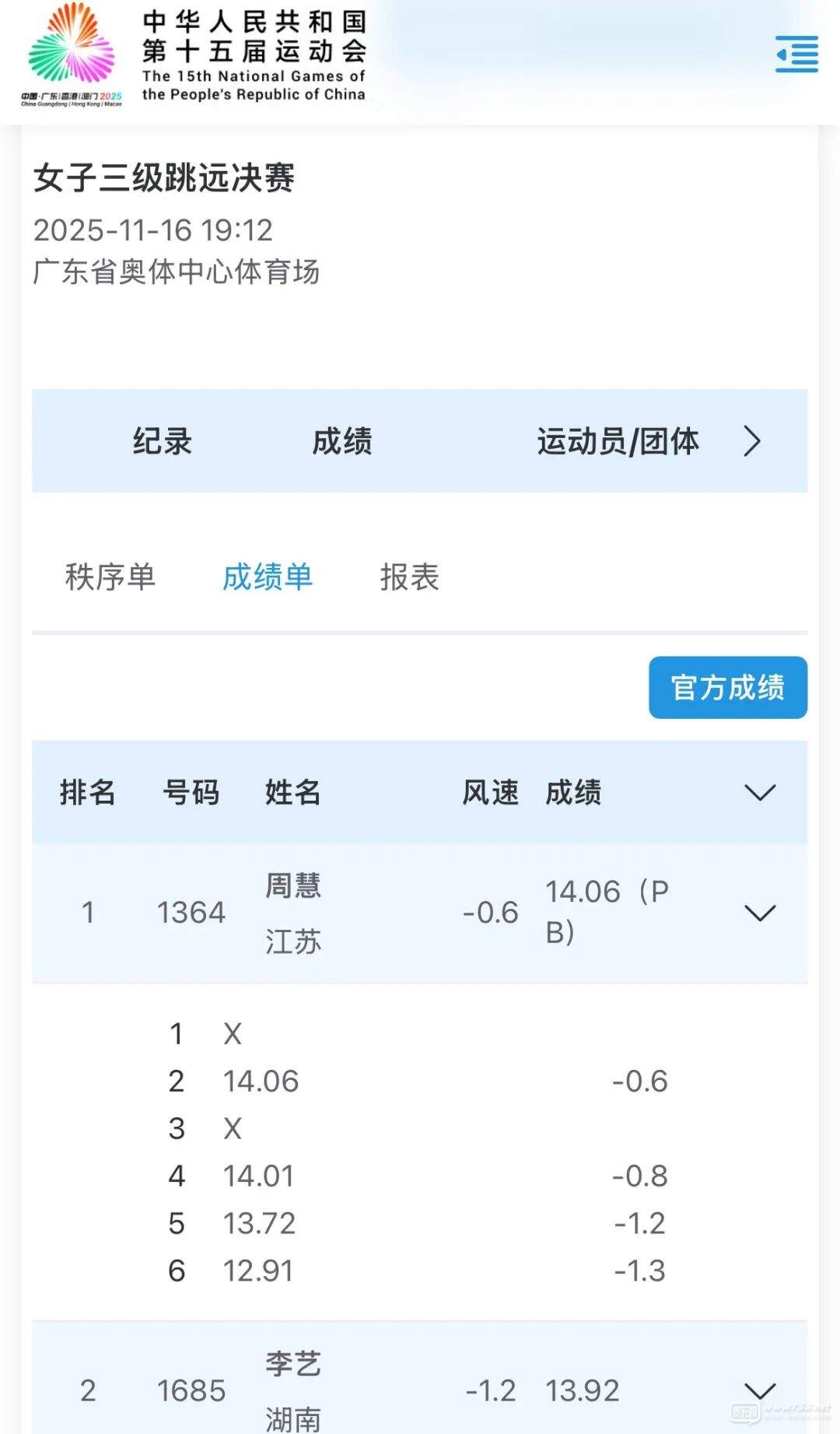This screenshot has height=1434, width=840.
Task: Tap the right arrow next to 运动员/团体
Action: coord(751,441)
